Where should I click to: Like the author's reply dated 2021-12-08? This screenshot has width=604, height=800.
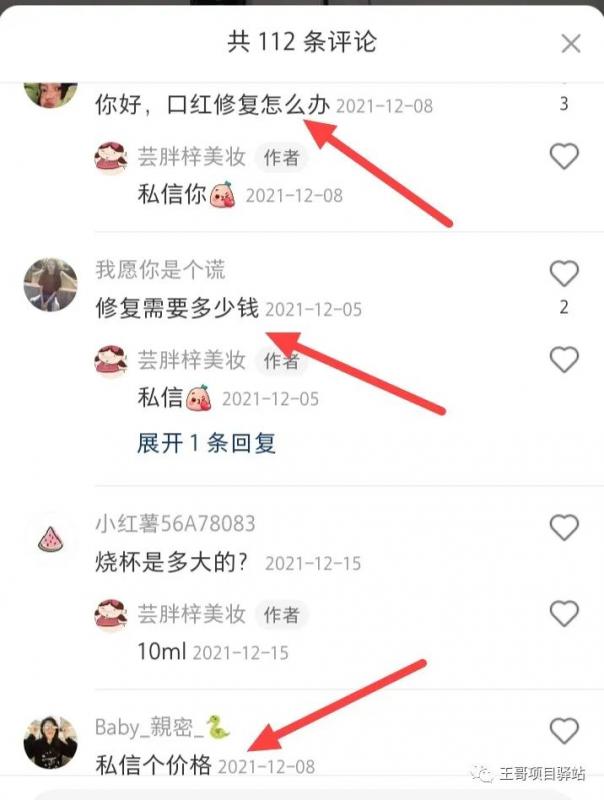[x=564, y=156]
